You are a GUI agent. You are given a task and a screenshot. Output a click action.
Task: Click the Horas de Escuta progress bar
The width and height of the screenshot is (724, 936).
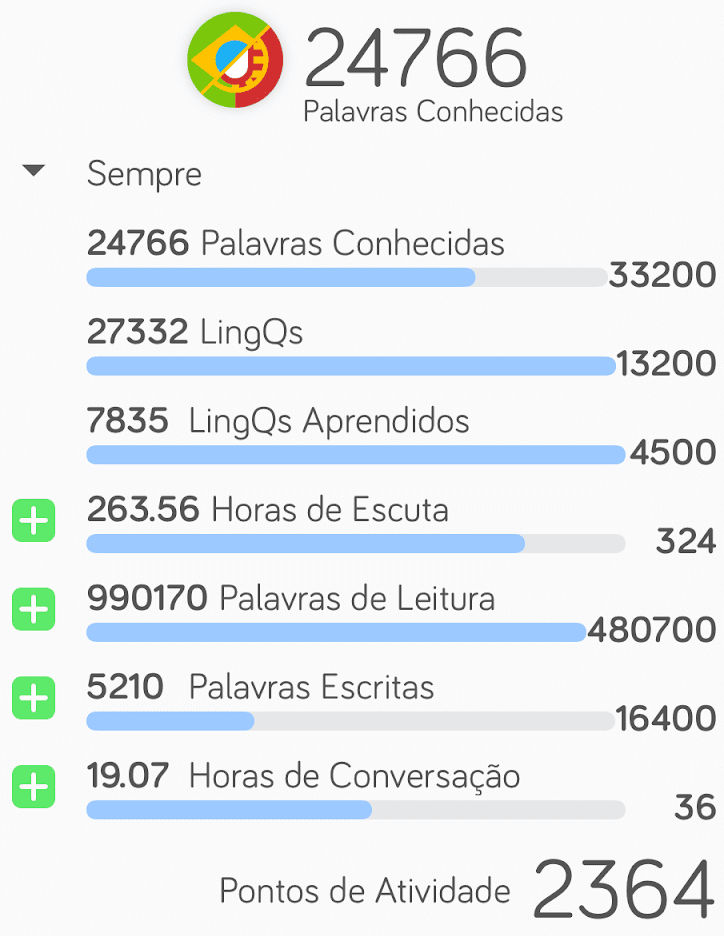pos(350,543)
